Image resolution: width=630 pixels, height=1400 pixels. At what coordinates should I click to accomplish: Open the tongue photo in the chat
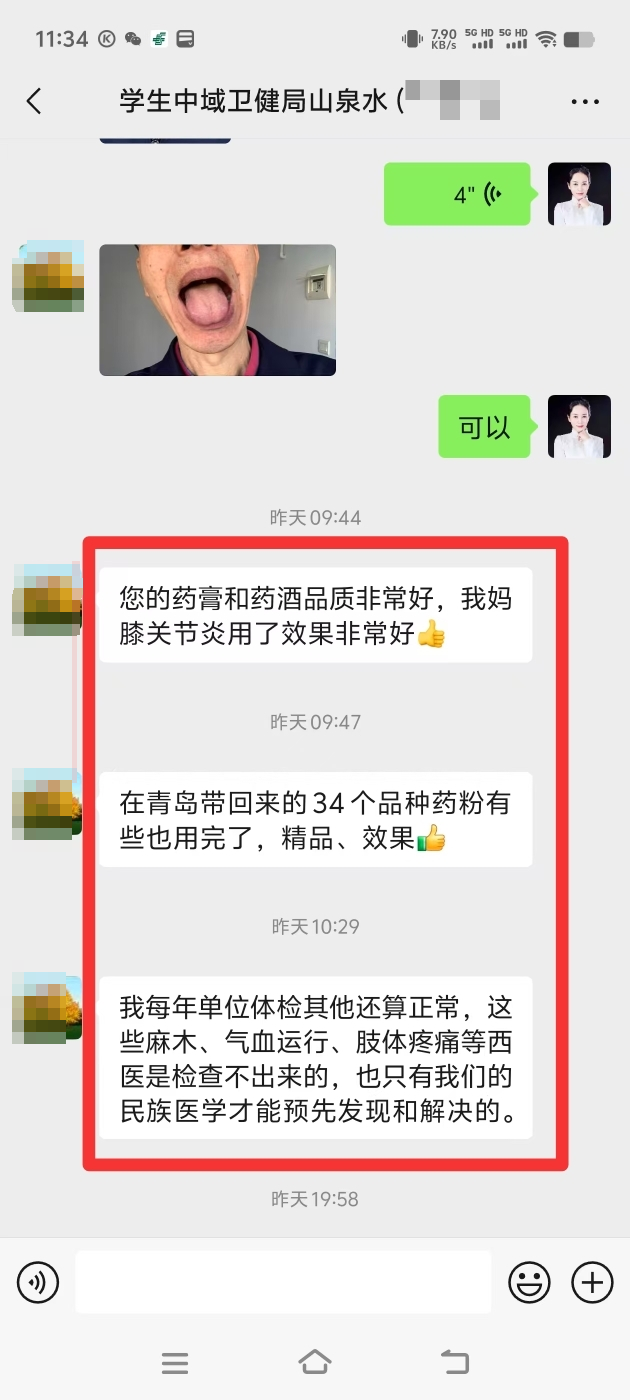pos(217,310)
